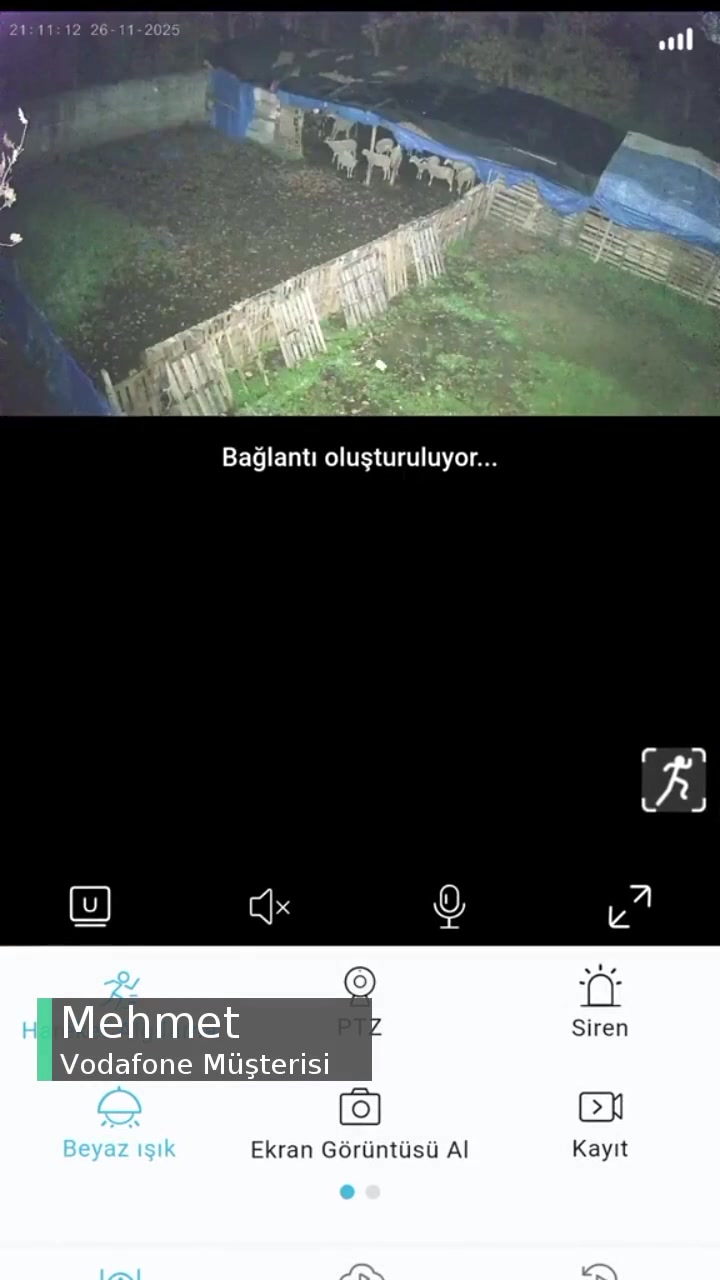
Task: Open the U video quality selector
Action: click(89, 906)
